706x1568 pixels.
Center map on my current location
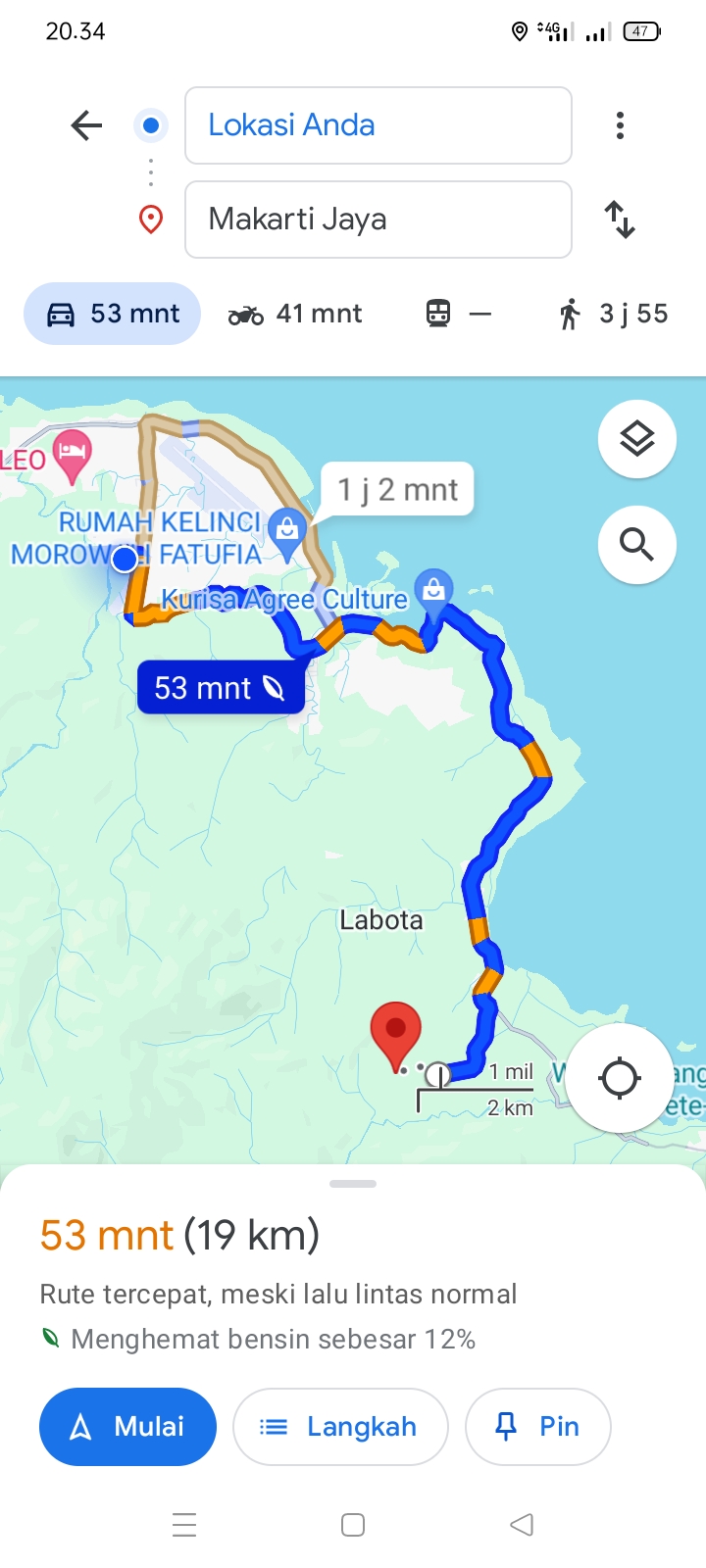click(x=620, y=1078)
